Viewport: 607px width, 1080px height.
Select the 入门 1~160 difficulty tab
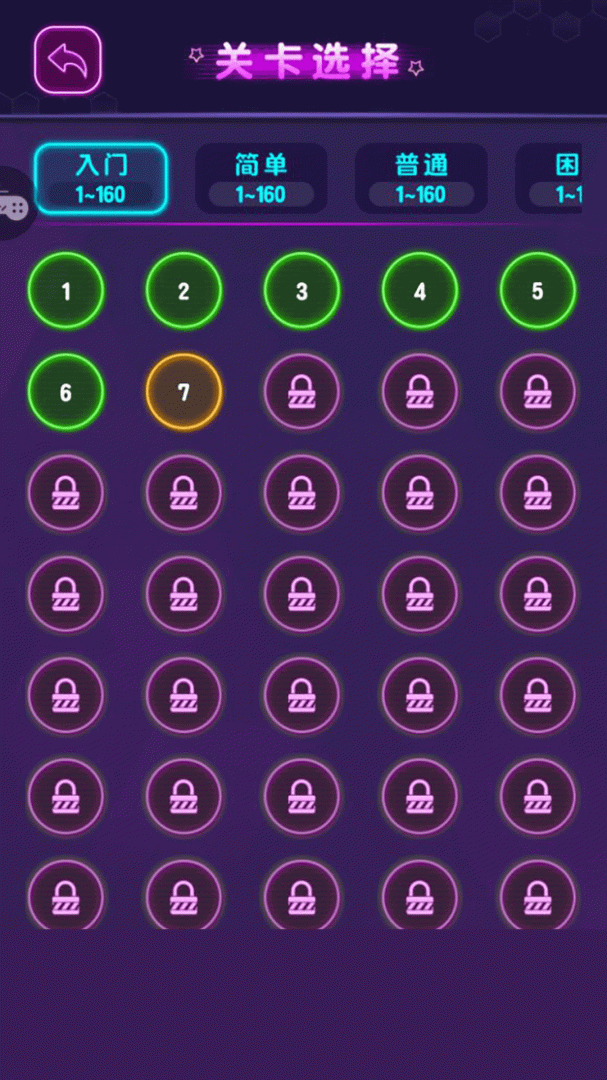click(101, 179)
